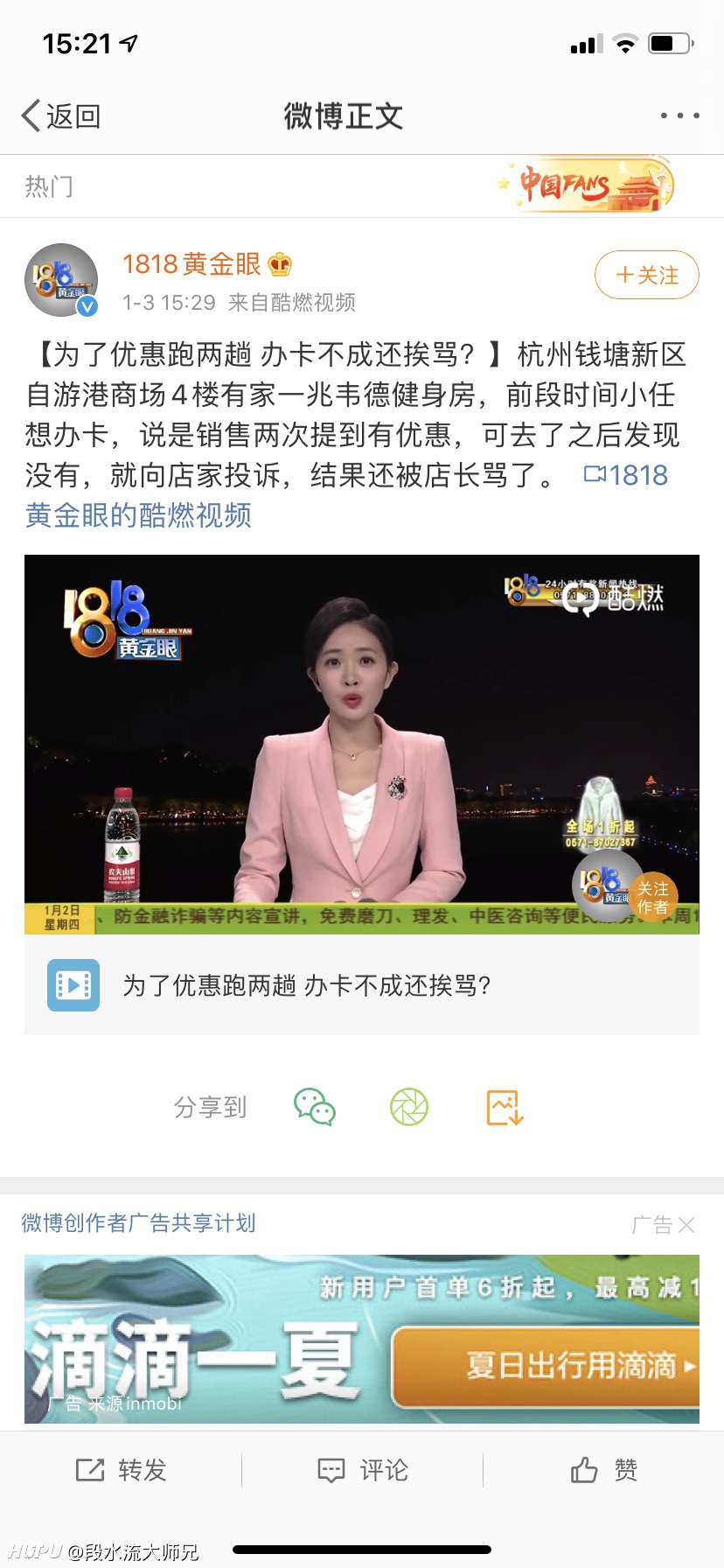This screenshot has height=1568, width=724.
Task: Open the 滴滴一夏 ad banner
Action: pos(362,1339)
